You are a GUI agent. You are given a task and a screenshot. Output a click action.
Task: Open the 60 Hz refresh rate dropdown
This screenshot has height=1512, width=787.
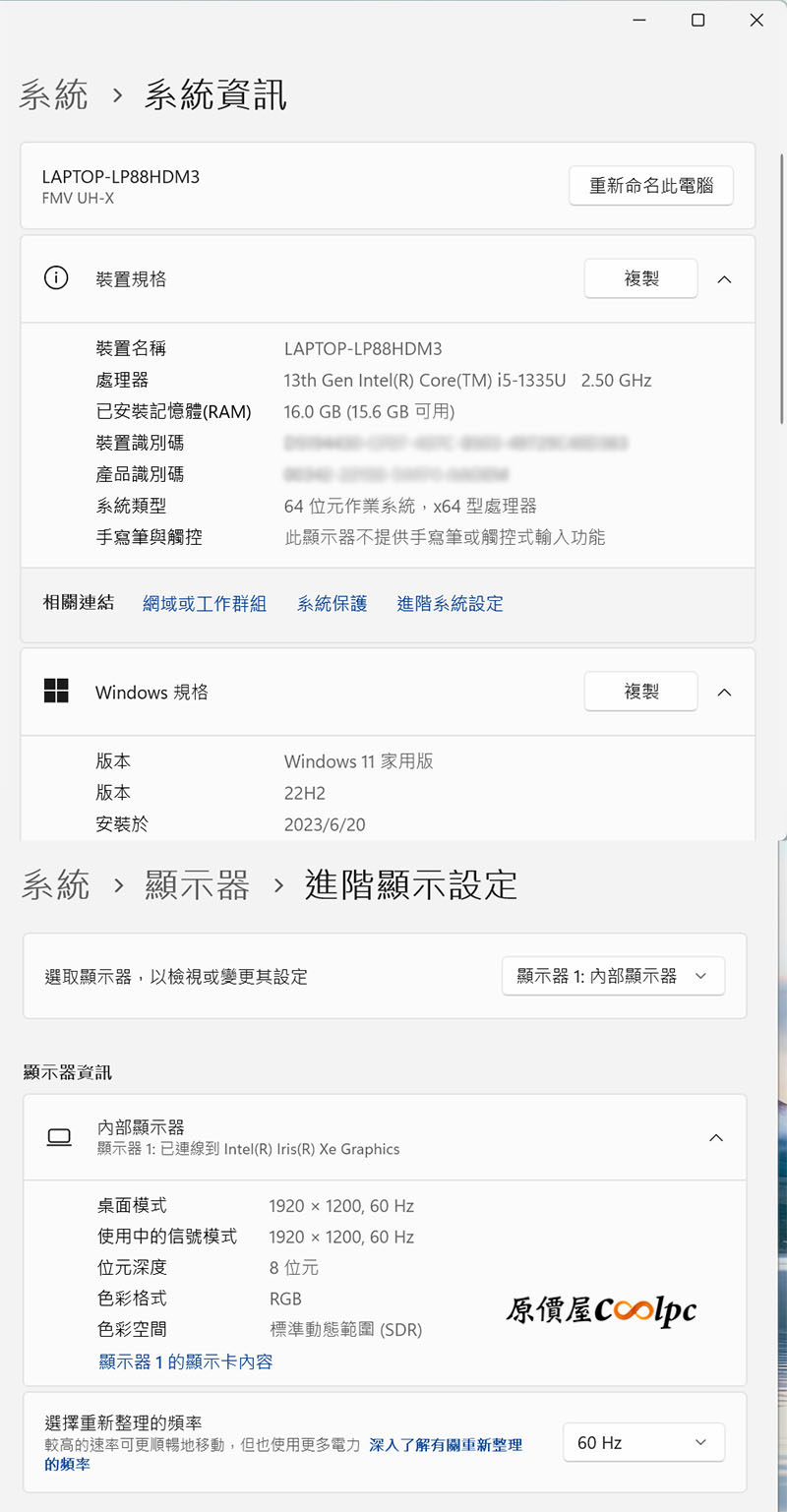tap(643, 1442)
